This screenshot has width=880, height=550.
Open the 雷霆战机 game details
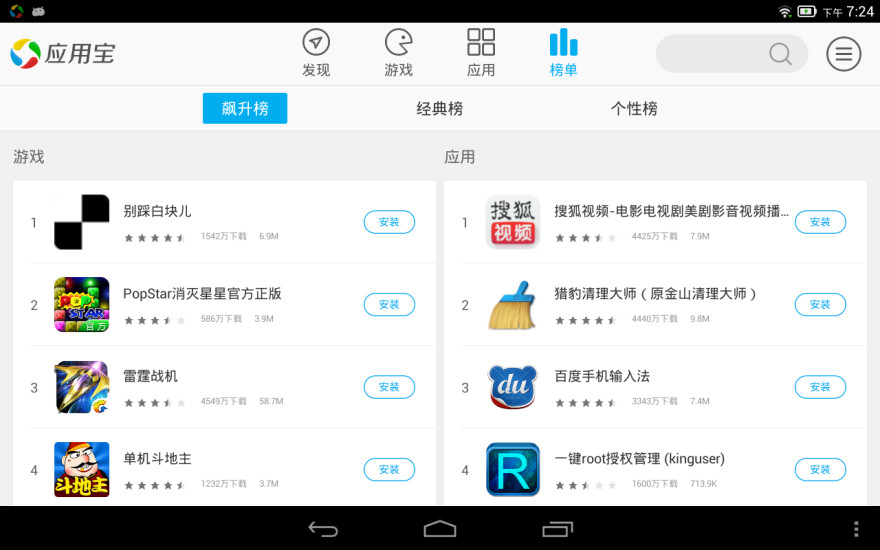pos(150,377)
